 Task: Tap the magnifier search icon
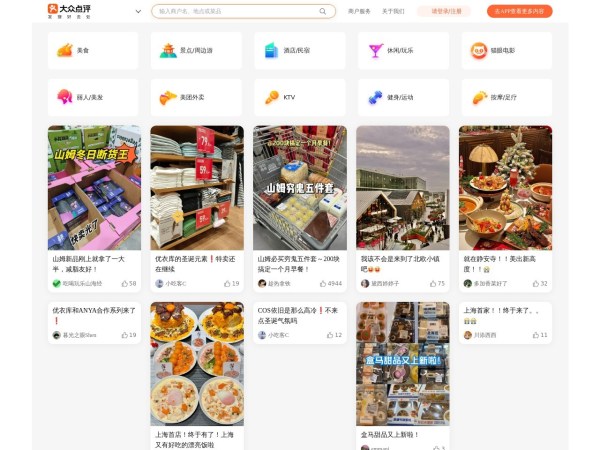pos(323,12)
